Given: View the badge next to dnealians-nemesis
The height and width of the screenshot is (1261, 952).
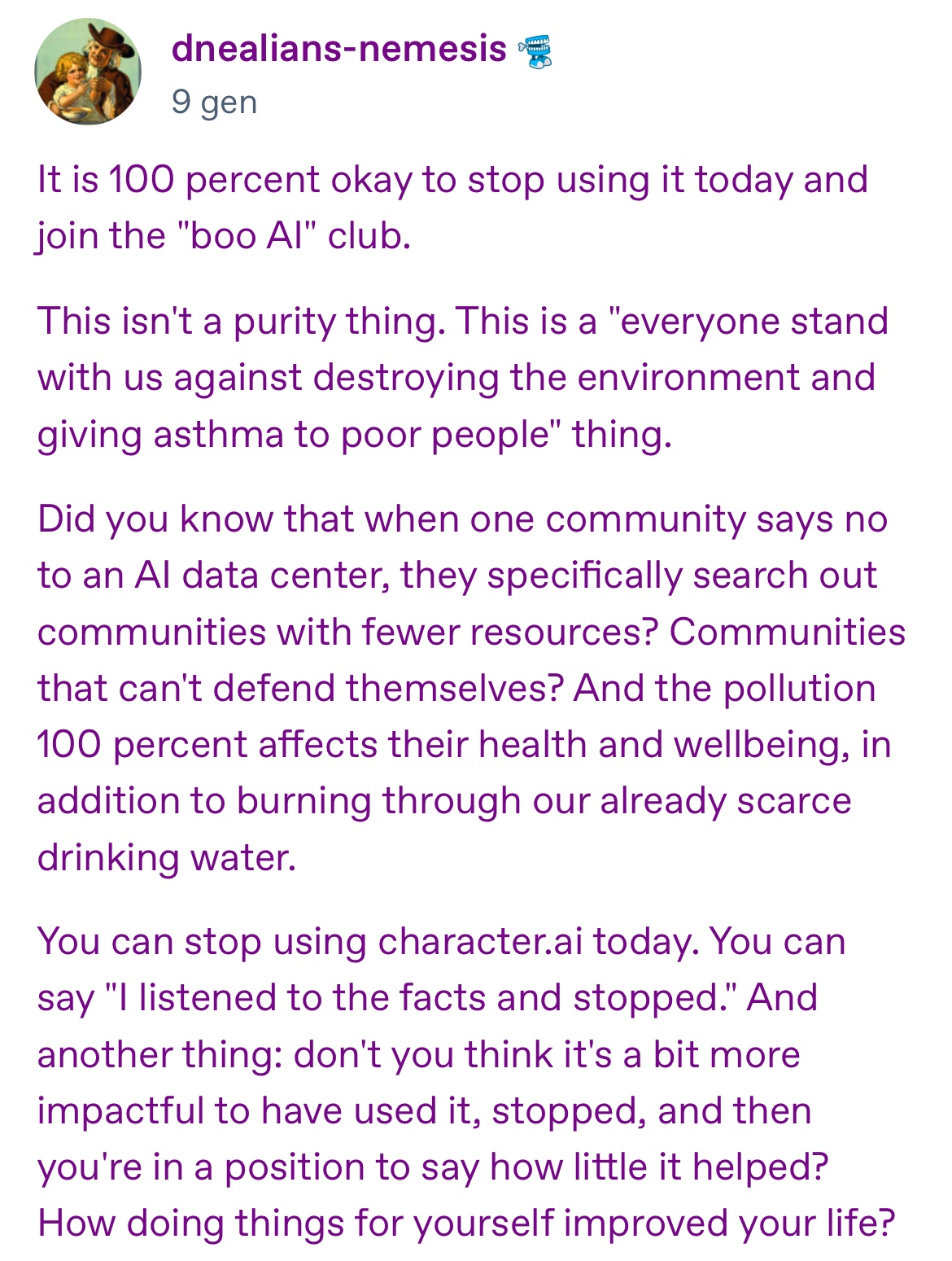Looking at the screenshot, I should (537, 50).
